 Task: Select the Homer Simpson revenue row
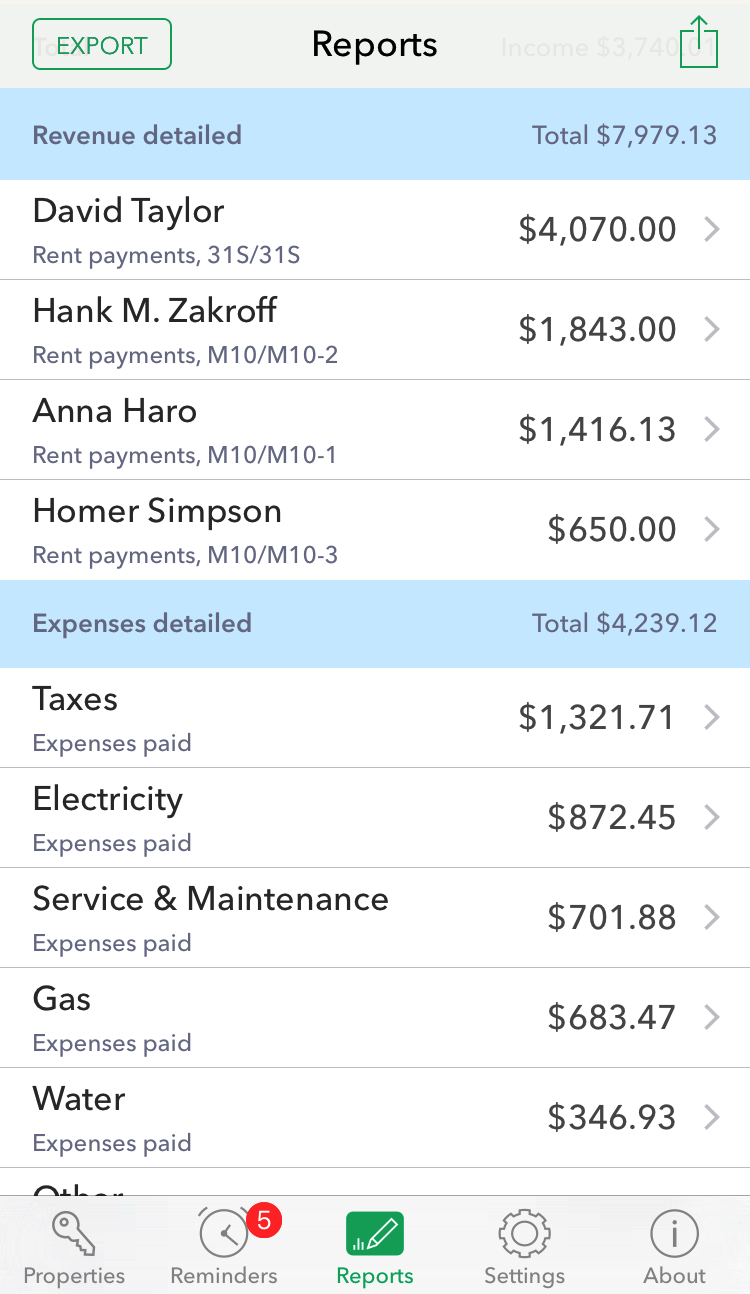tap(375, 530)
